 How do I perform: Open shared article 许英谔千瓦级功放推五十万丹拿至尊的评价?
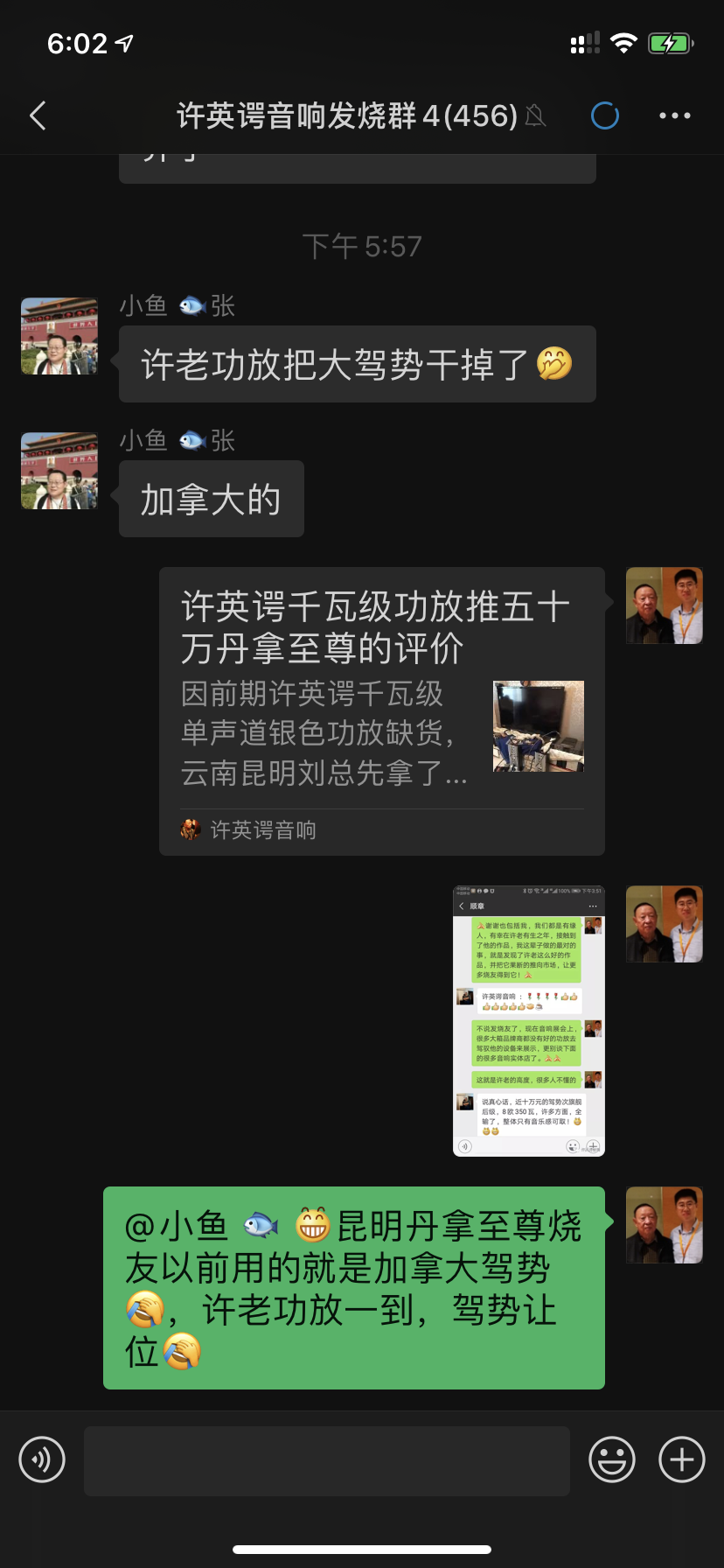[x=381, y=710]
